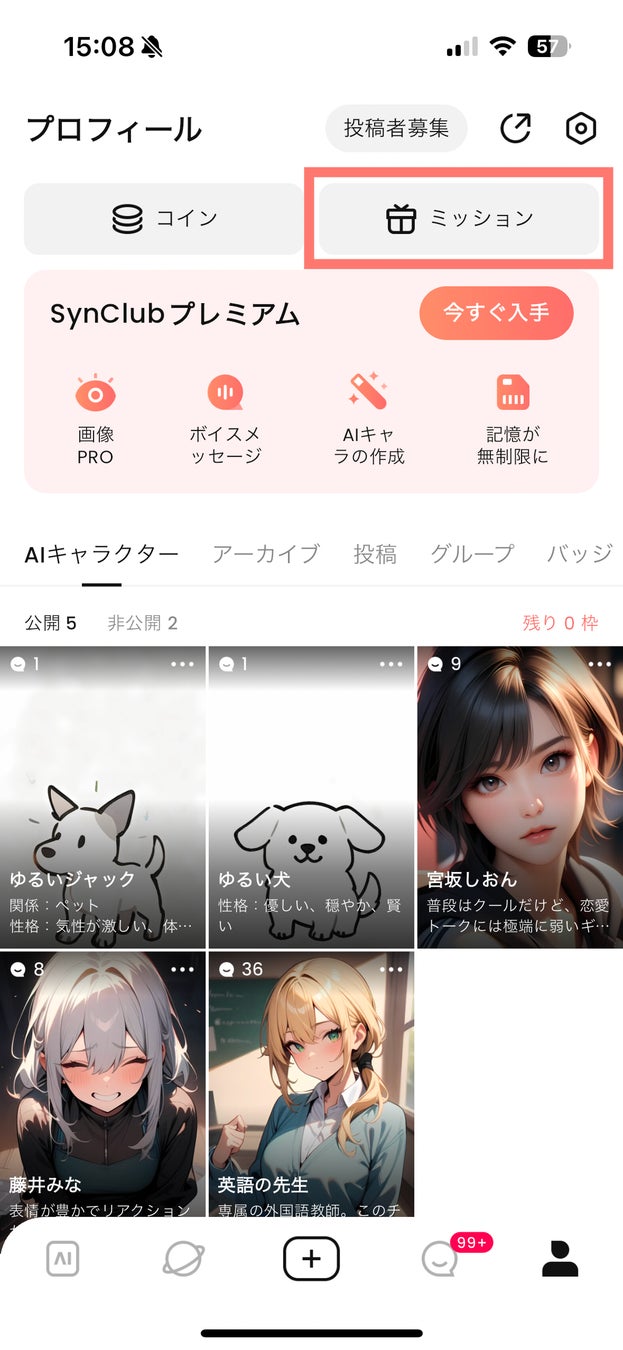
Task: Open the chat messages tab
Action: 438,1260
